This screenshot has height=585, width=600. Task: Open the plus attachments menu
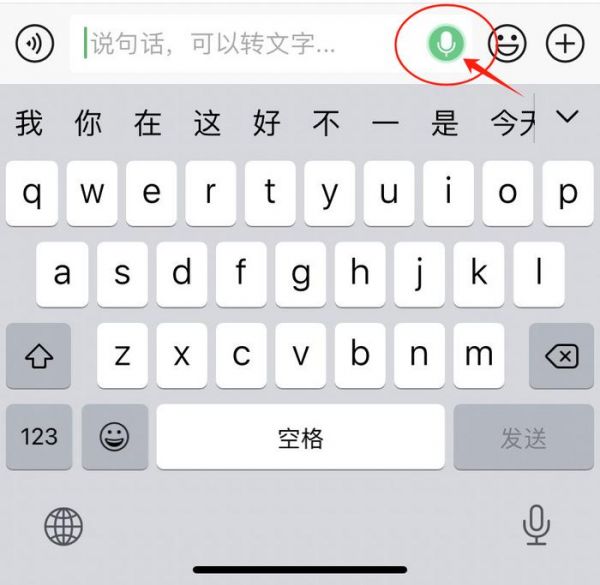tap(566, 43)
